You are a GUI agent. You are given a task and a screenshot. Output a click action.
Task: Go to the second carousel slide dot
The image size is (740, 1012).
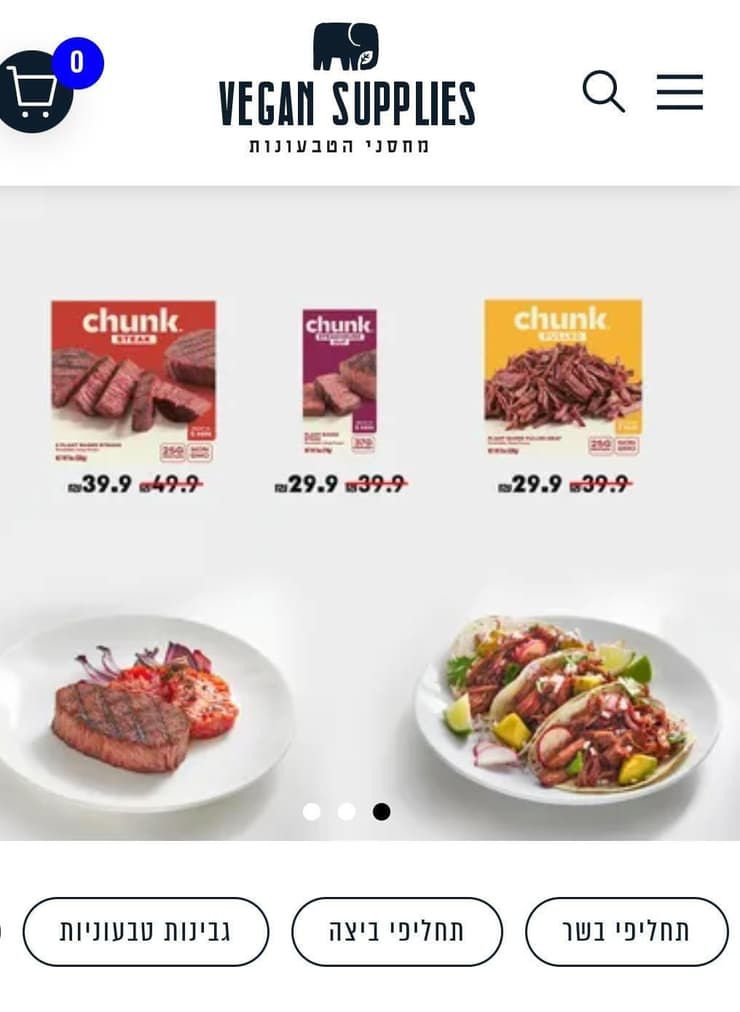pos(346,811)
